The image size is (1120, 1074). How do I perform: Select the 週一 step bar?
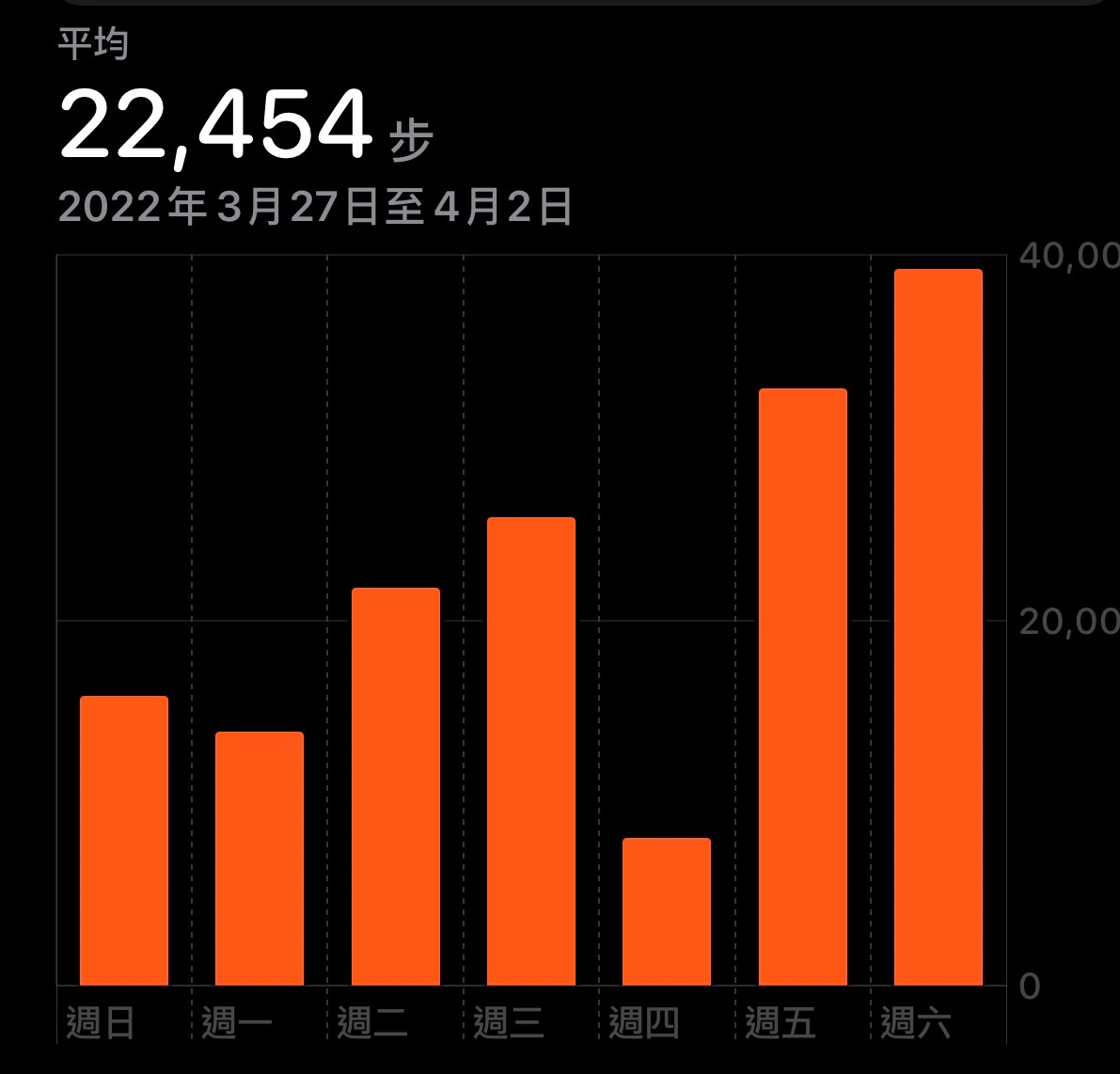pos(260,859)
